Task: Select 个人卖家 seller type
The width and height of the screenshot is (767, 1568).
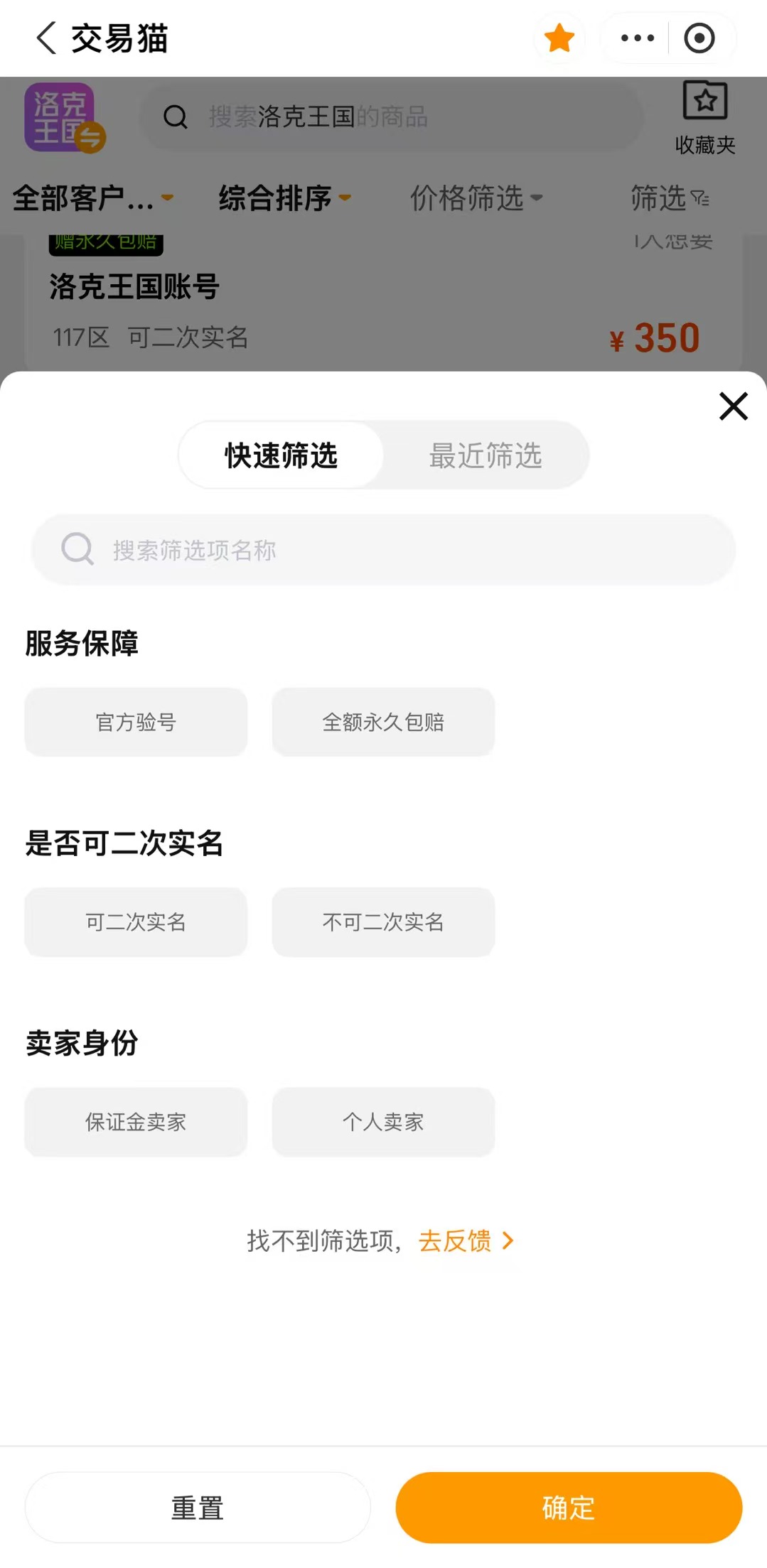Action: tap(383, 1122)
